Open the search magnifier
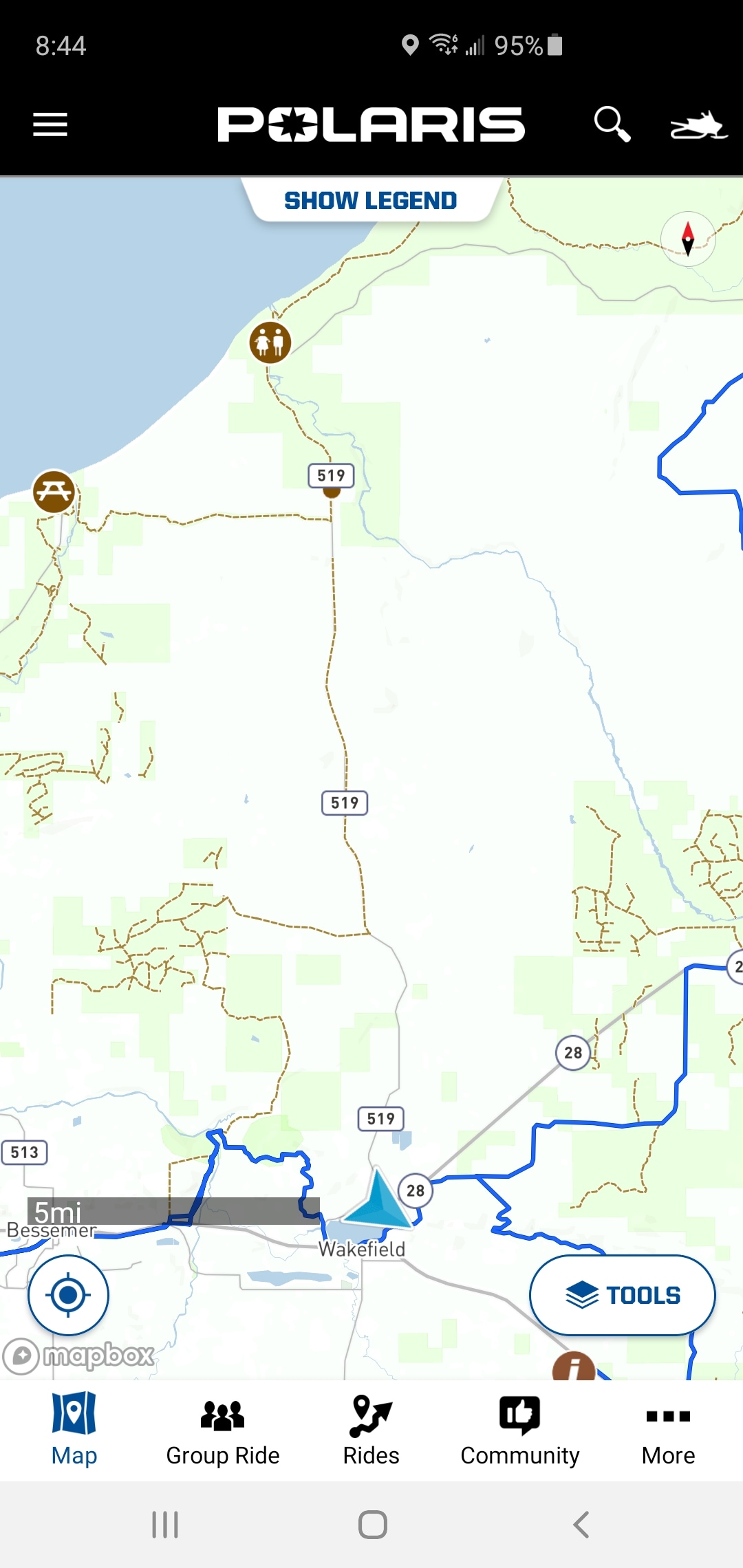 pos(612,124)
